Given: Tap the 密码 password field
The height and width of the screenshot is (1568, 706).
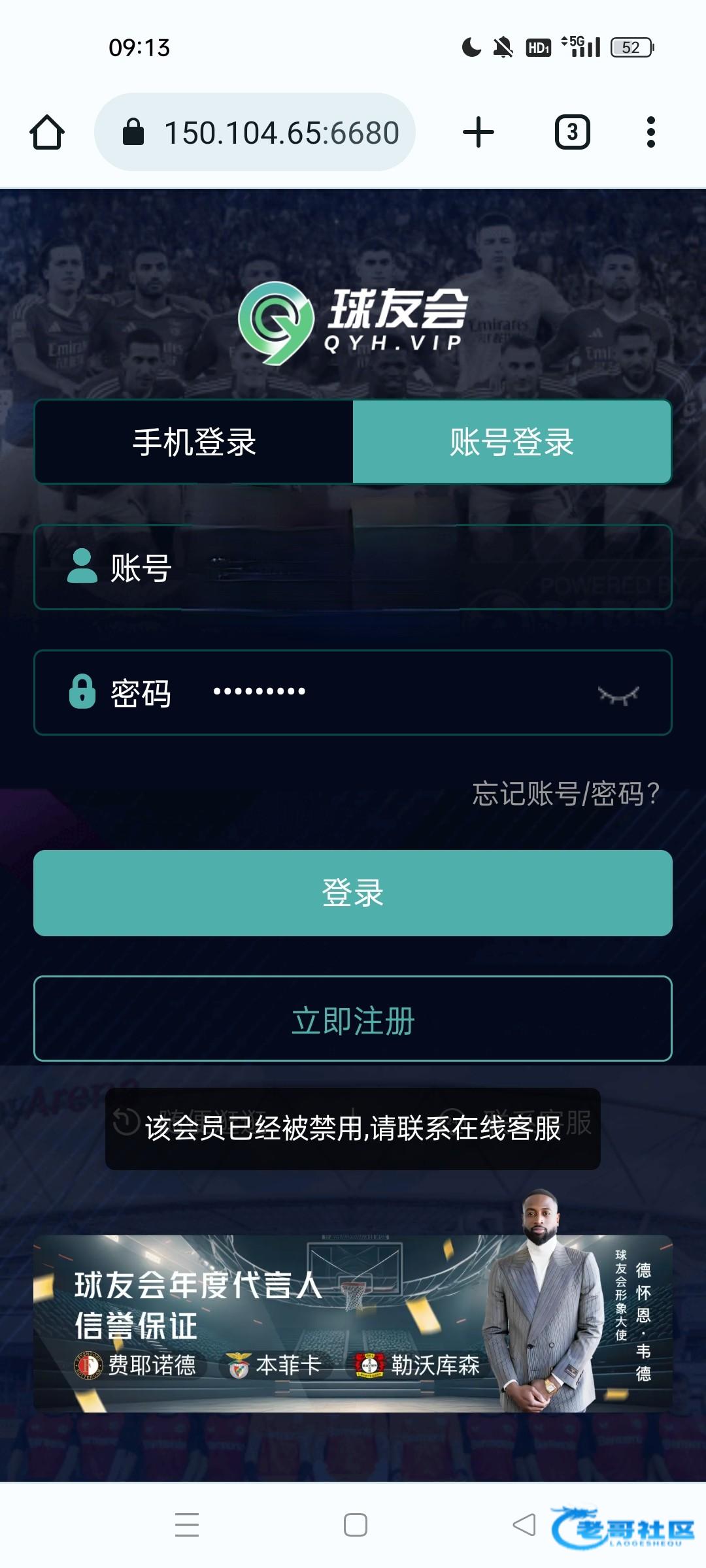Looking at the screenshot, I should pos(392,693).
